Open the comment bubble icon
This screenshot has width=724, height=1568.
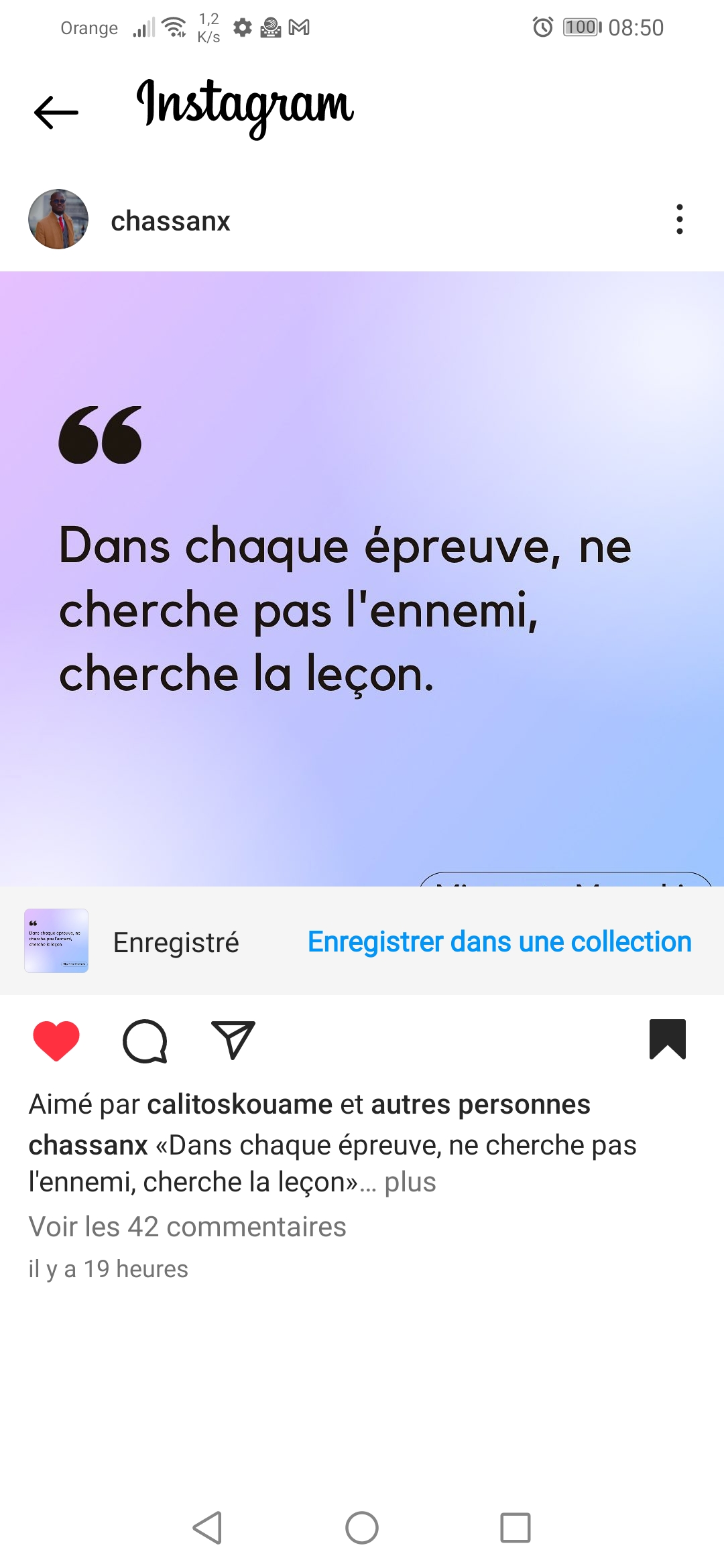(x=145, y=1041)
